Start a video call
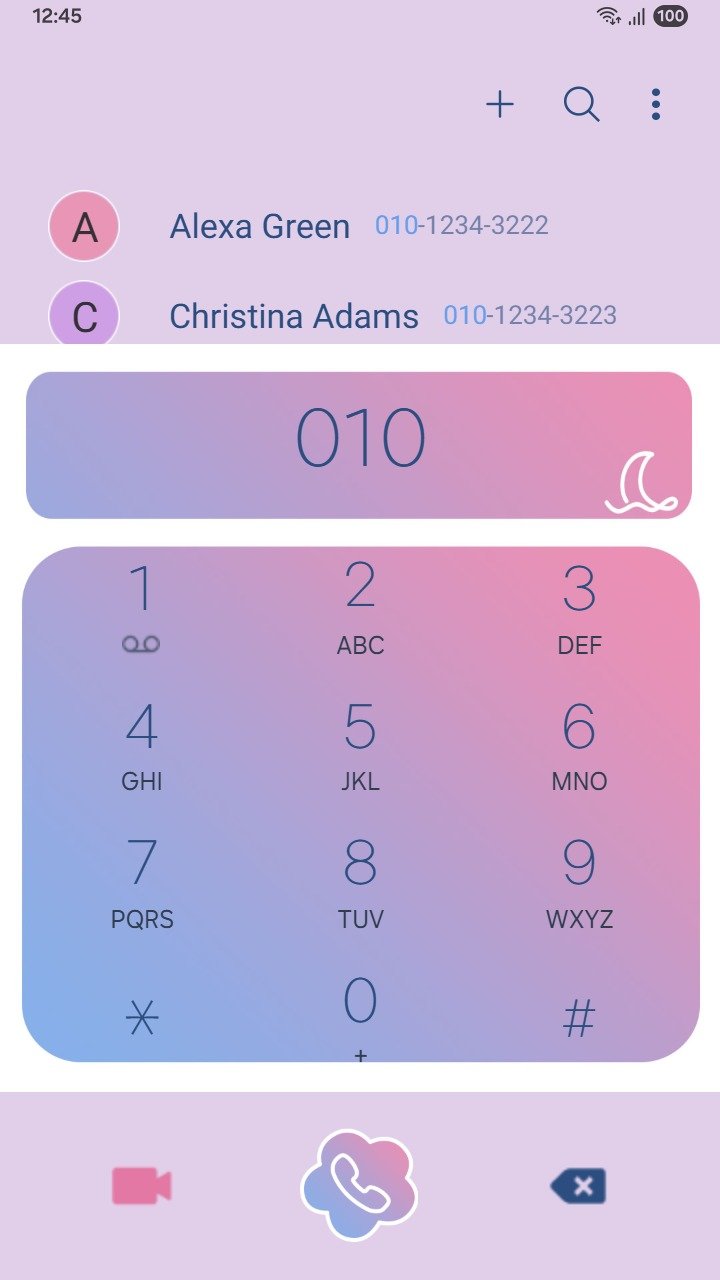The width and height of the screenshot is (720, 1280). coord(141,1186)
